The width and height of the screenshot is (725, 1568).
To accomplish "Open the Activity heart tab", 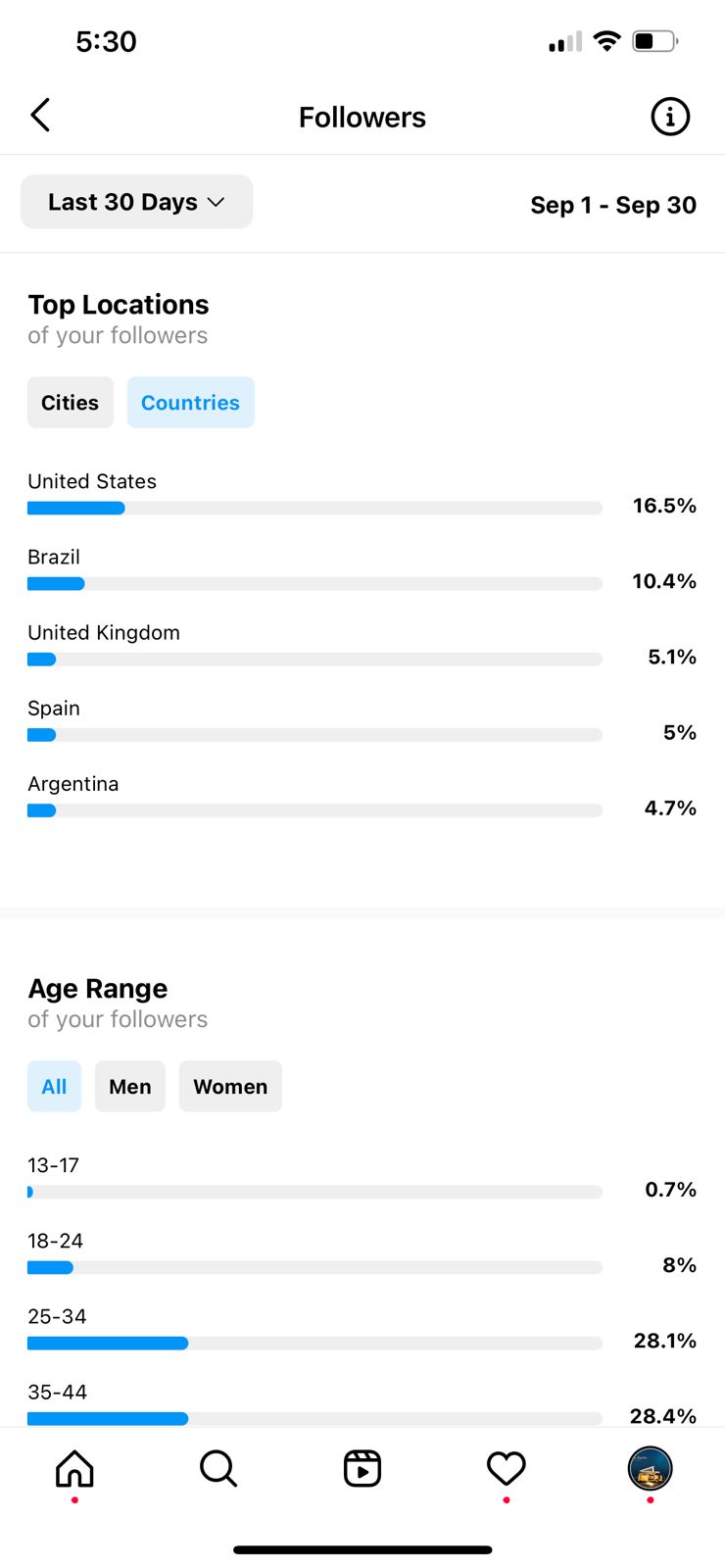I will click(x=507, y=1469).
